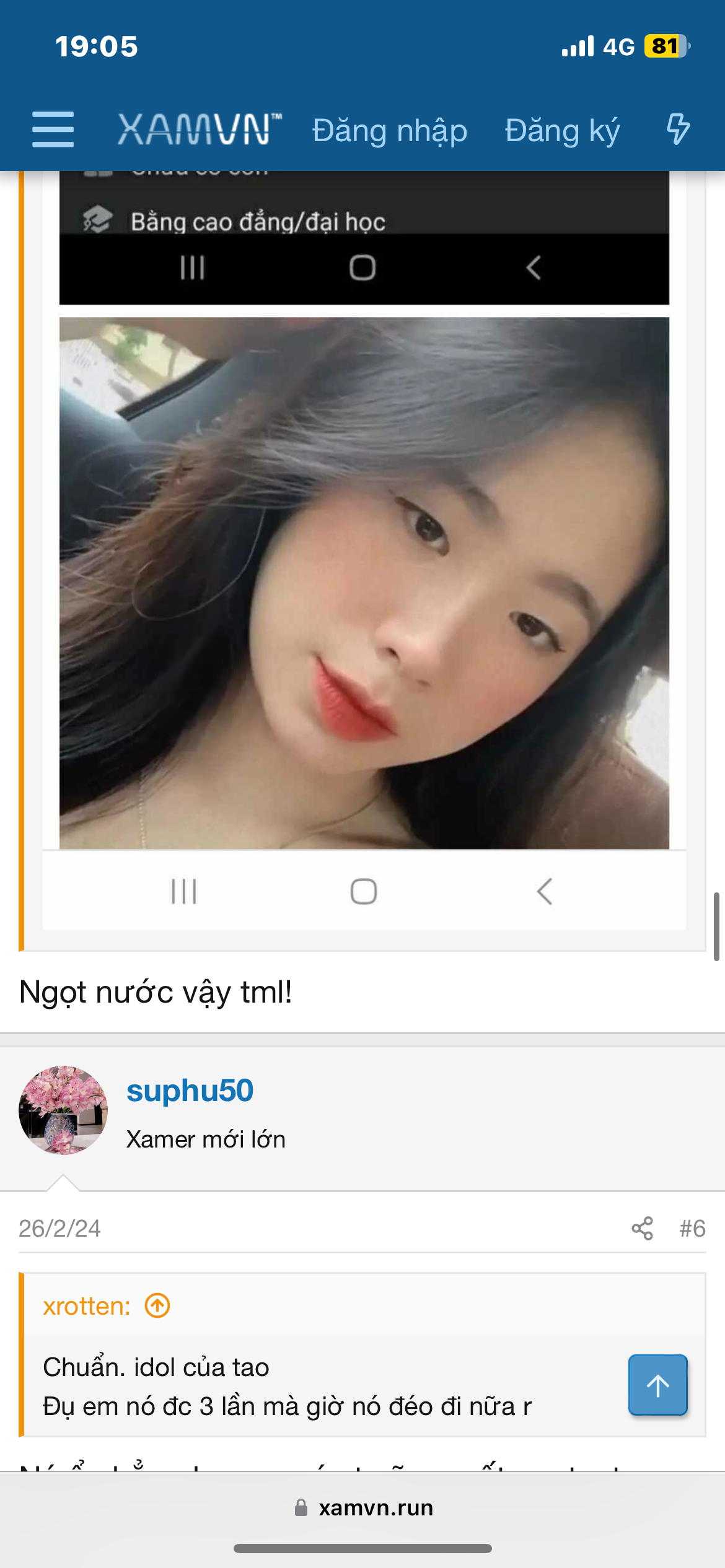
Task: Open the Đăng nhập login link
Action: 390,131
